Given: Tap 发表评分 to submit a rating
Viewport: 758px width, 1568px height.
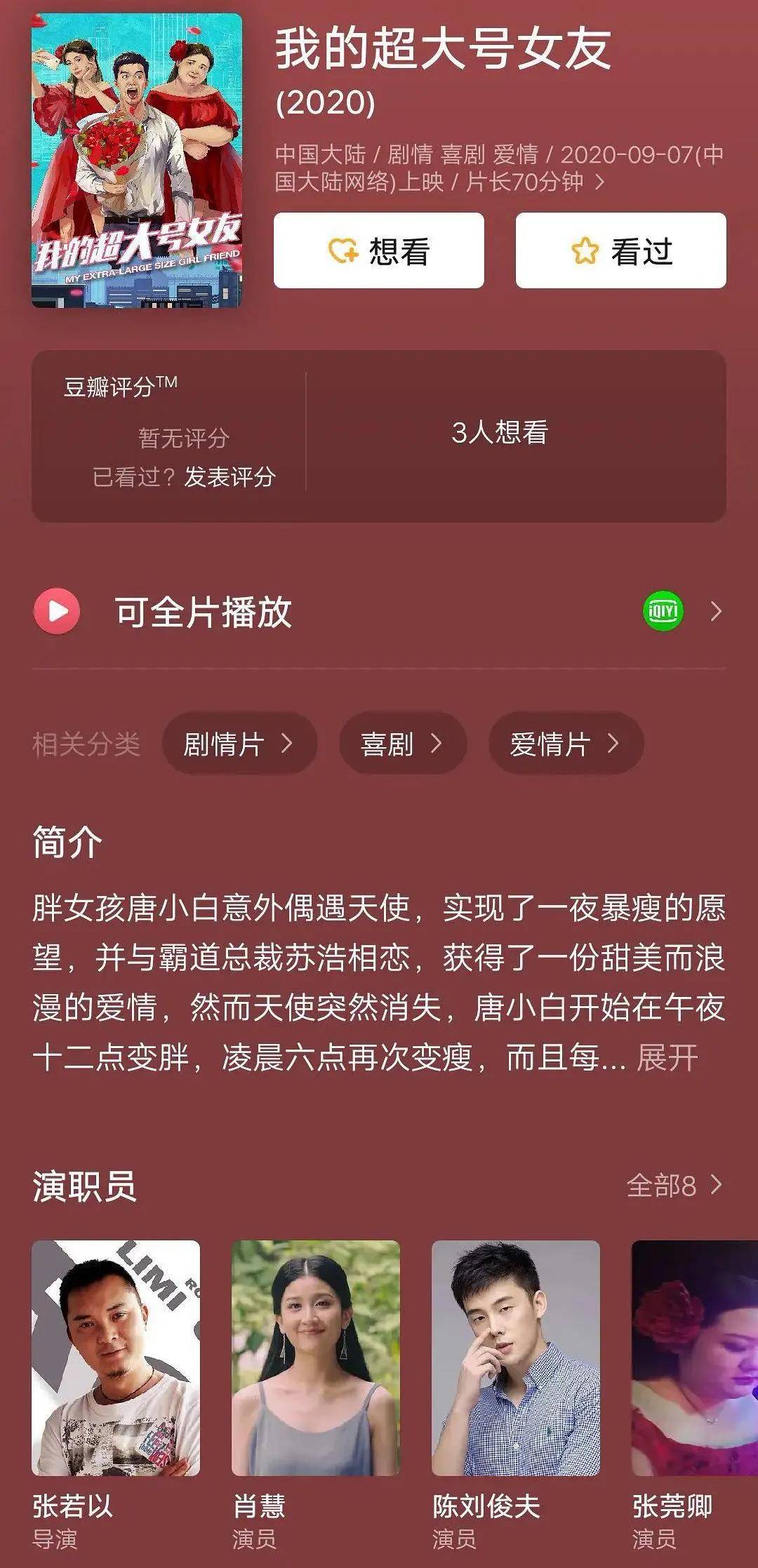Looking at the screenshot, I should 229,477.
